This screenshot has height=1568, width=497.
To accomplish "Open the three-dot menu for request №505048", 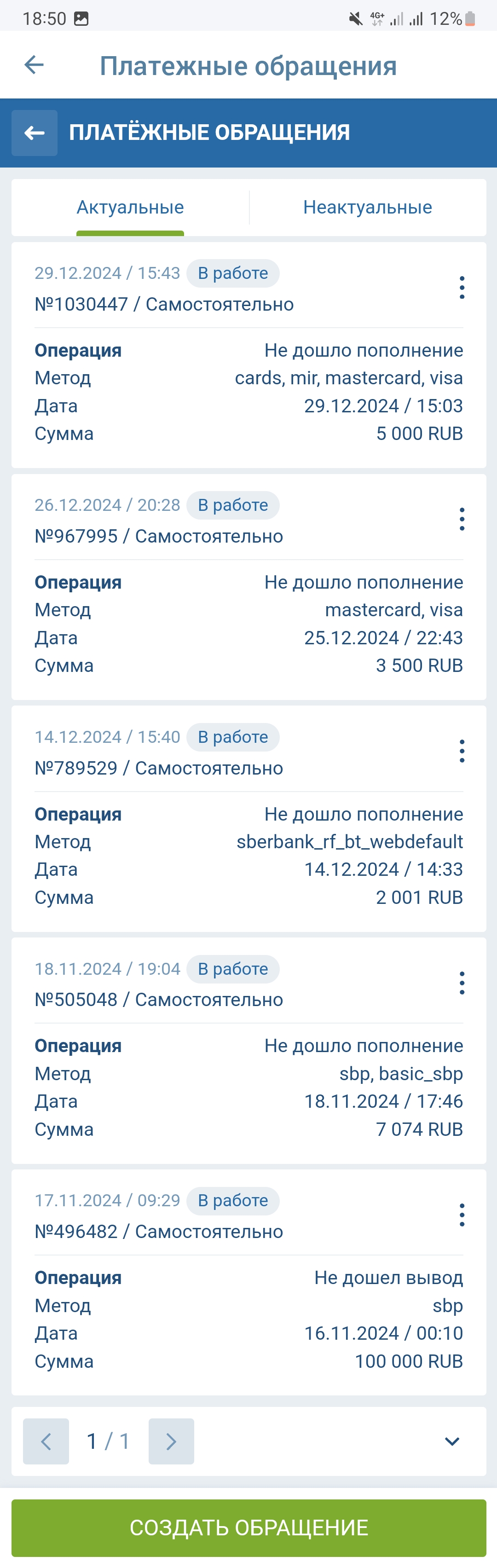I will click(462, 983).
